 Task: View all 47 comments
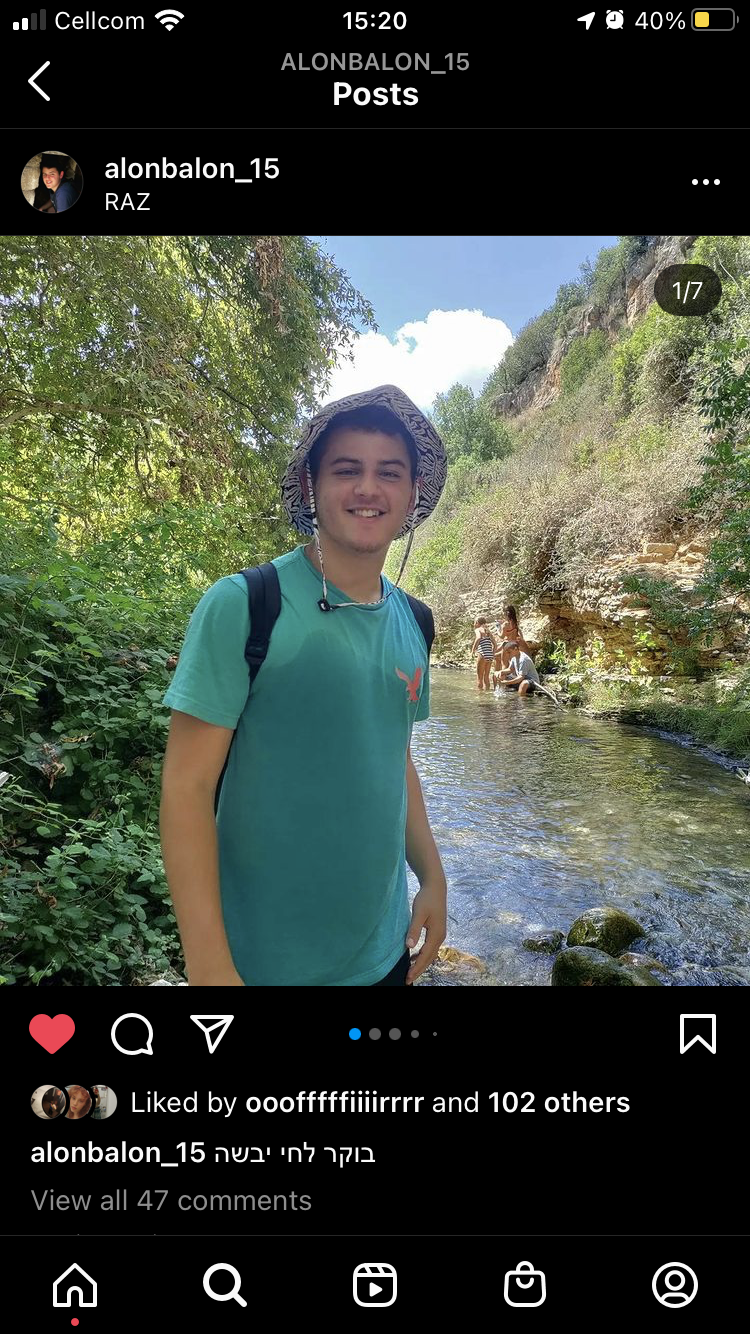click(x=171, y=1200)
